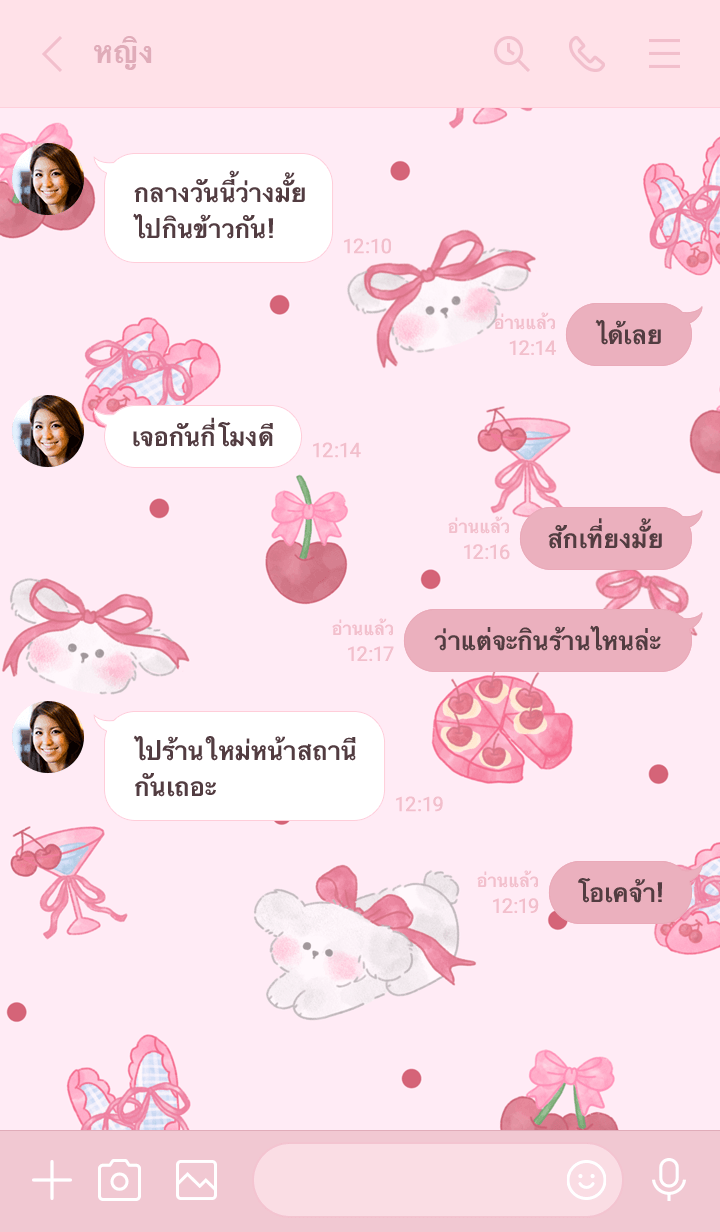The height and width of the screenshot is (1232, 720).
Task: Record a voice message with the microphone
Action: [669, 1181]
